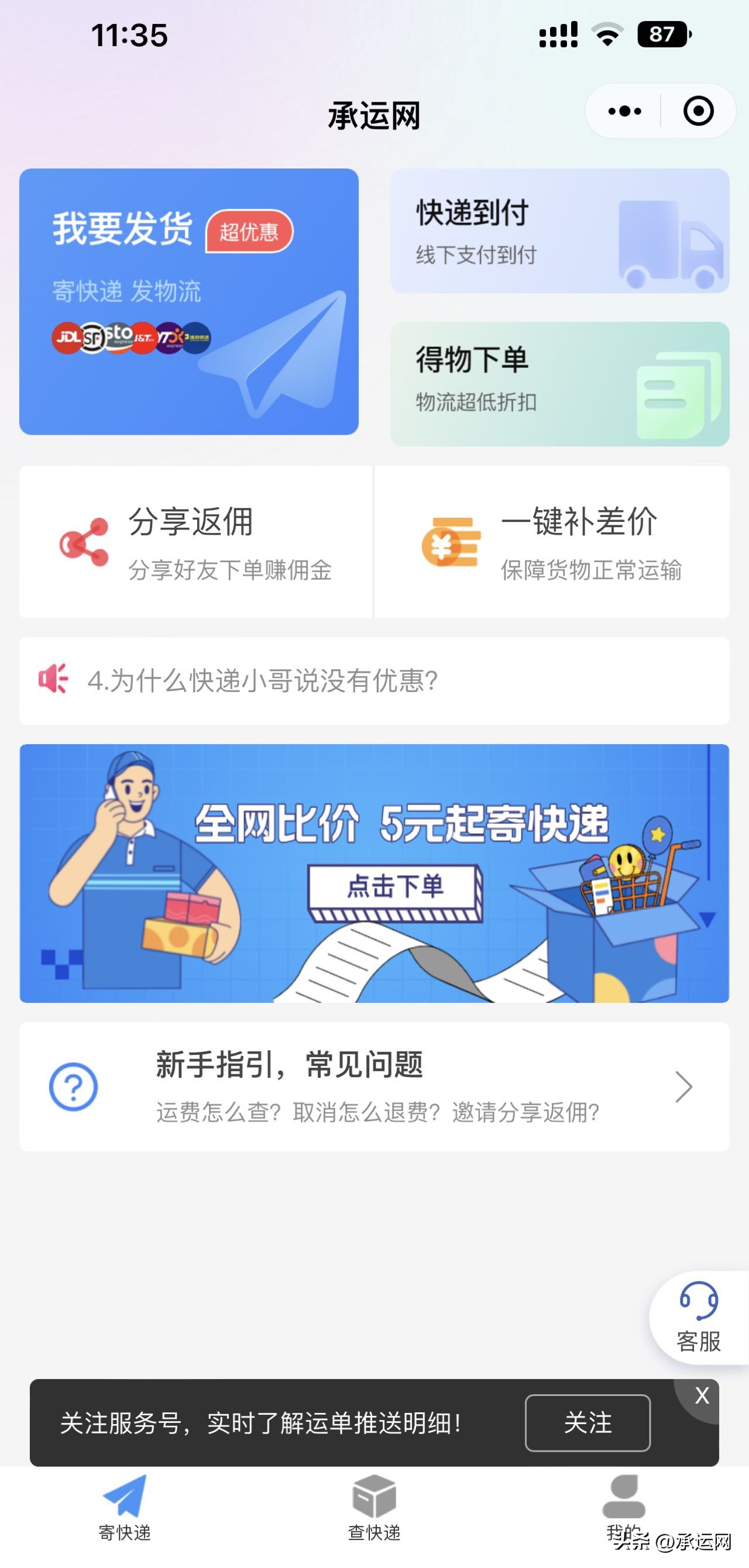Select the 快递到付 cash-on-delivery option
749x1568 pixels.
(x=557, y=231)
